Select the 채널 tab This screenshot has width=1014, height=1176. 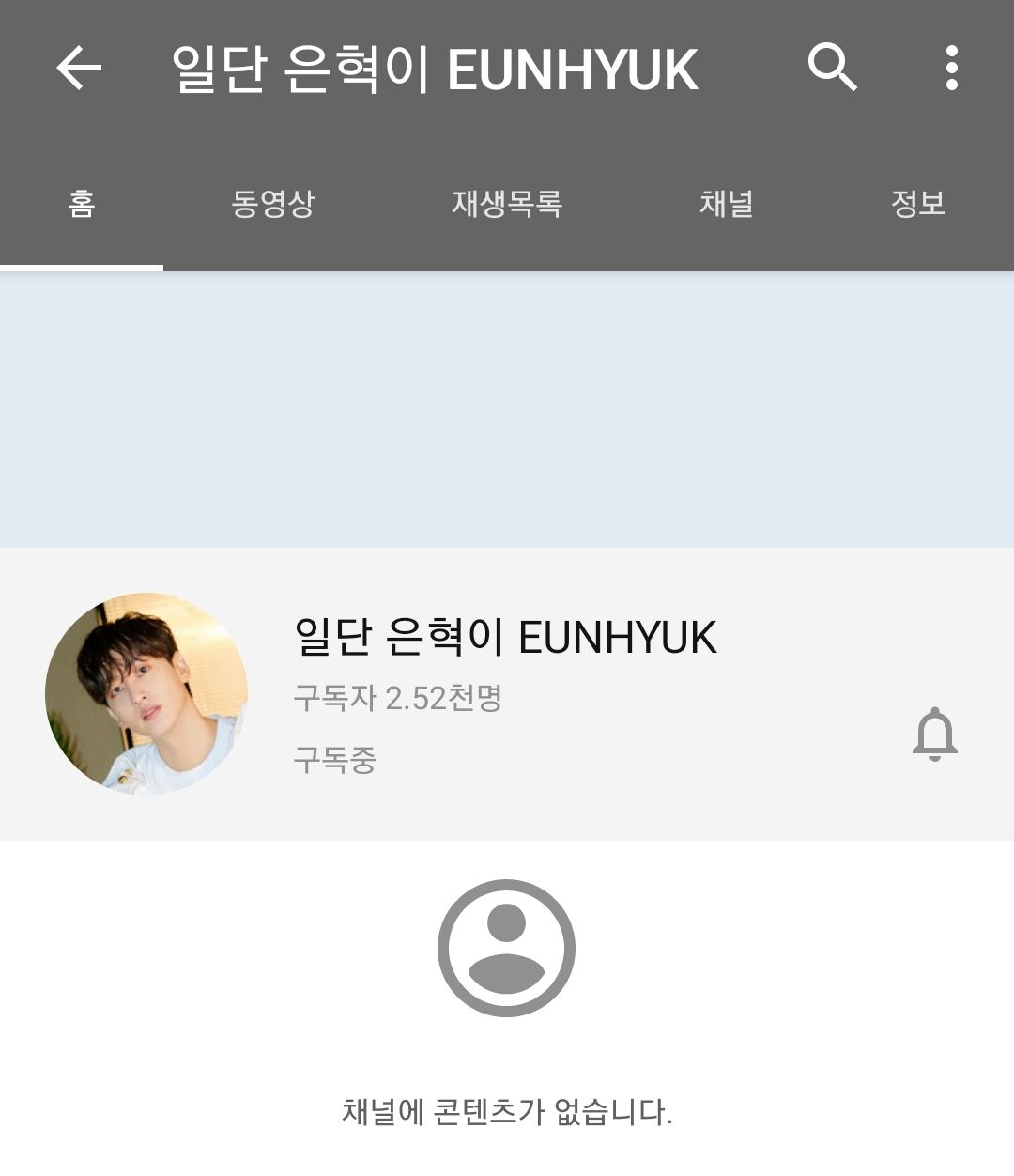coord(726,204)
